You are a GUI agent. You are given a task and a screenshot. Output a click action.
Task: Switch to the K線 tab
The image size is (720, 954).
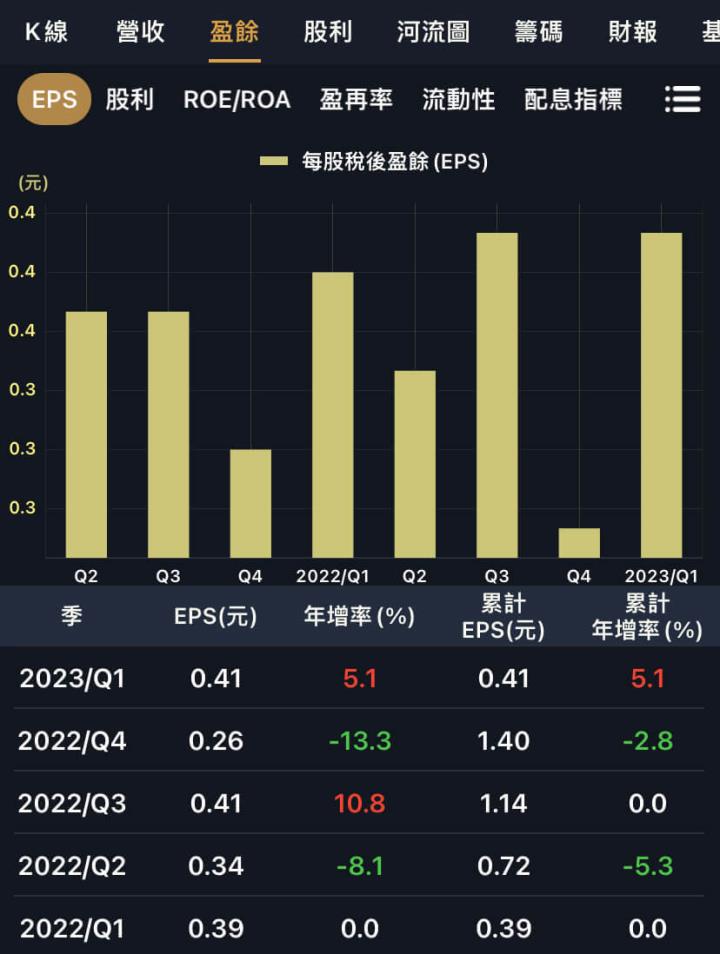[x=45, y=32]
